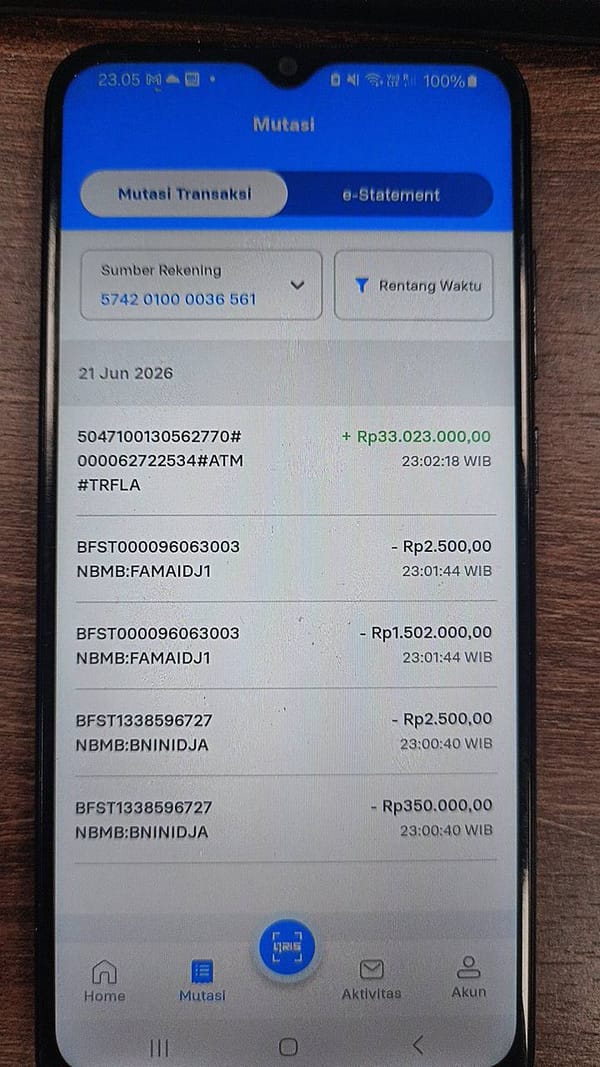Open the Aktivitas tab

pyautogui.click(x=371, y=980)
